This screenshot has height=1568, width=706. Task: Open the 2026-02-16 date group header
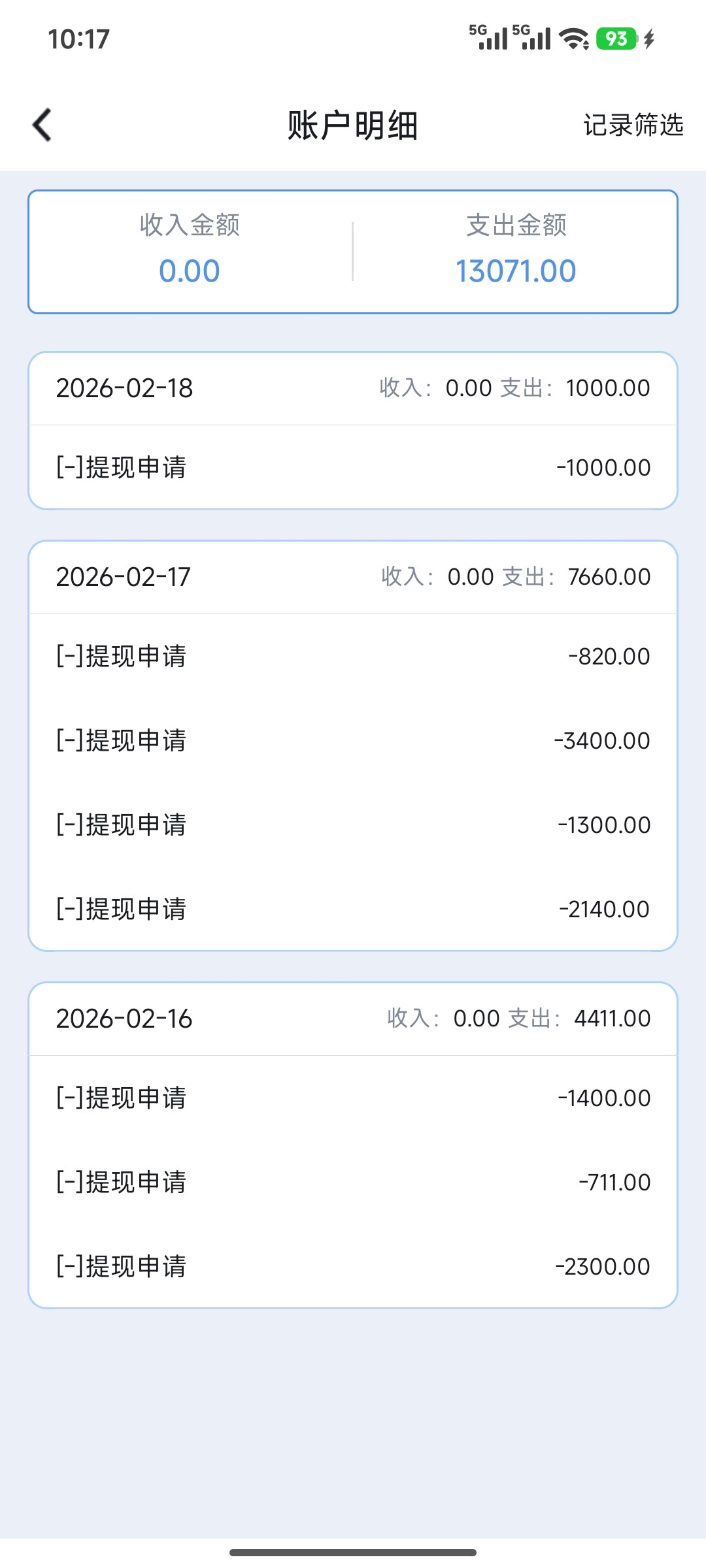(352, 1018)
